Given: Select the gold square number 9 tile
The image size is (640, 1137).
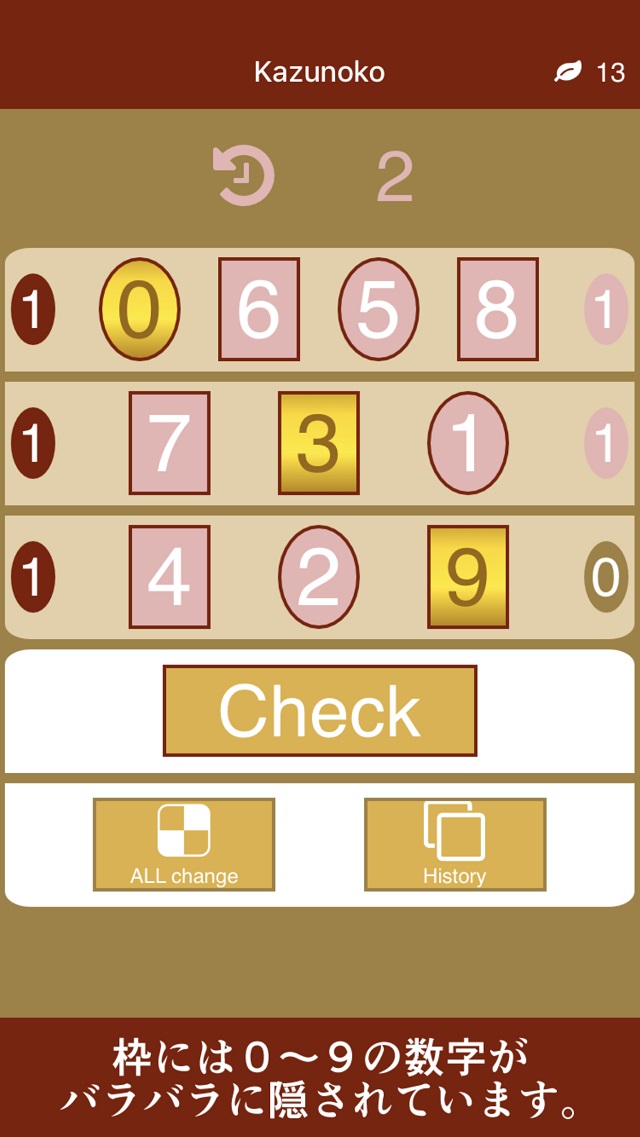Looking at the screenshot, I should (x=468, y=576).
